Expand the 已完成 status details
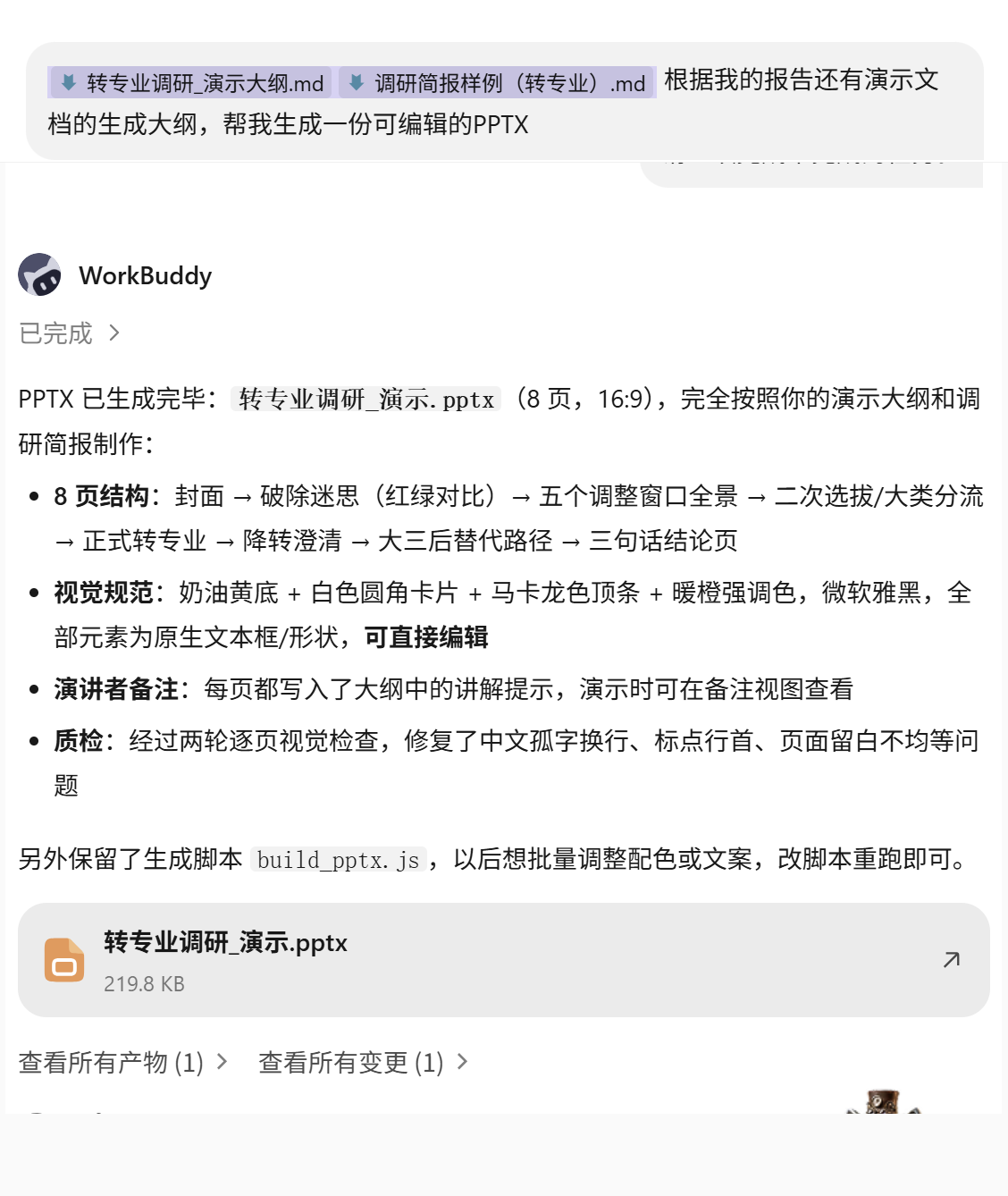This screenshot has height=1196, width=1008. click(x=70, y=333)
